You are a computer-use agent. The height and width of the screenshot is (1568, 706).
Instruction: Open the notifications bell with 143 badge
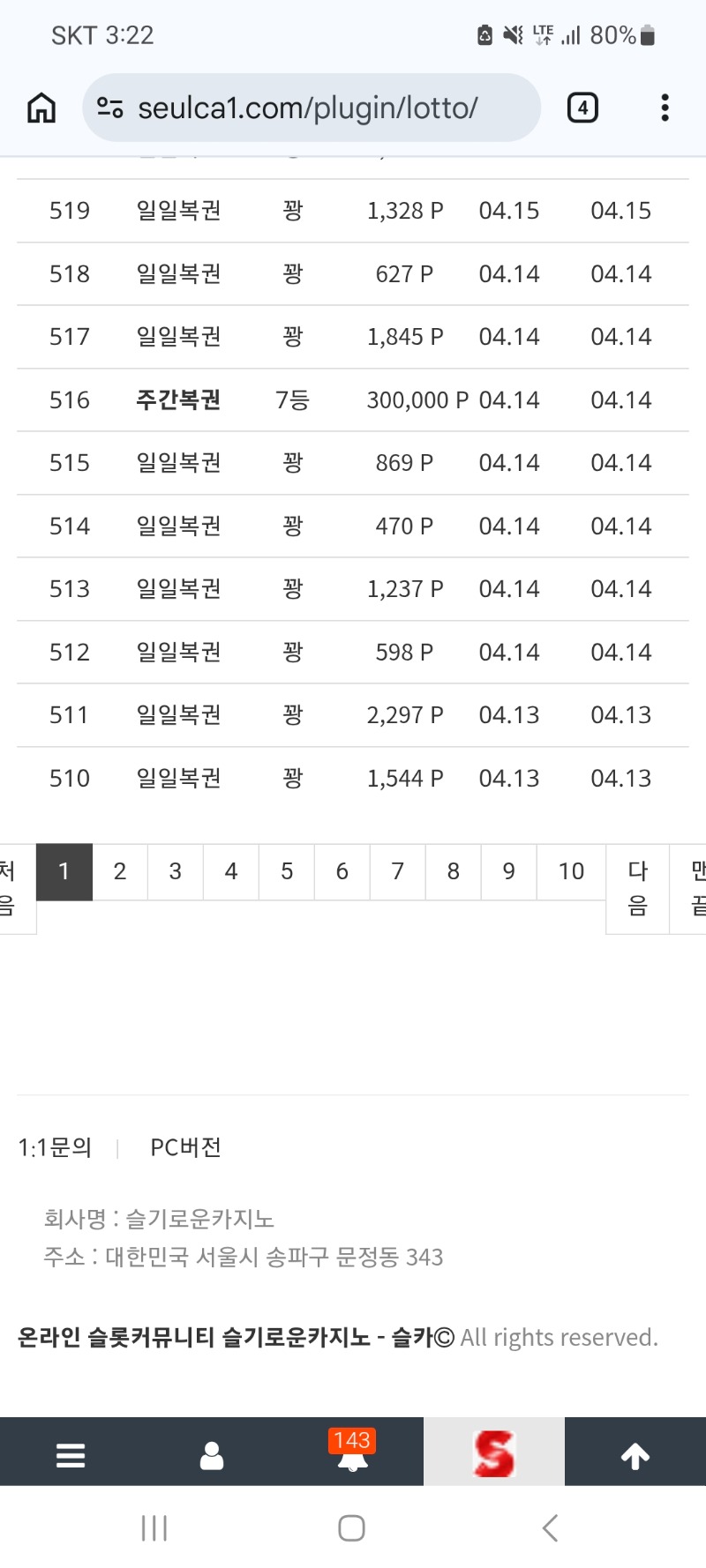353,1455
